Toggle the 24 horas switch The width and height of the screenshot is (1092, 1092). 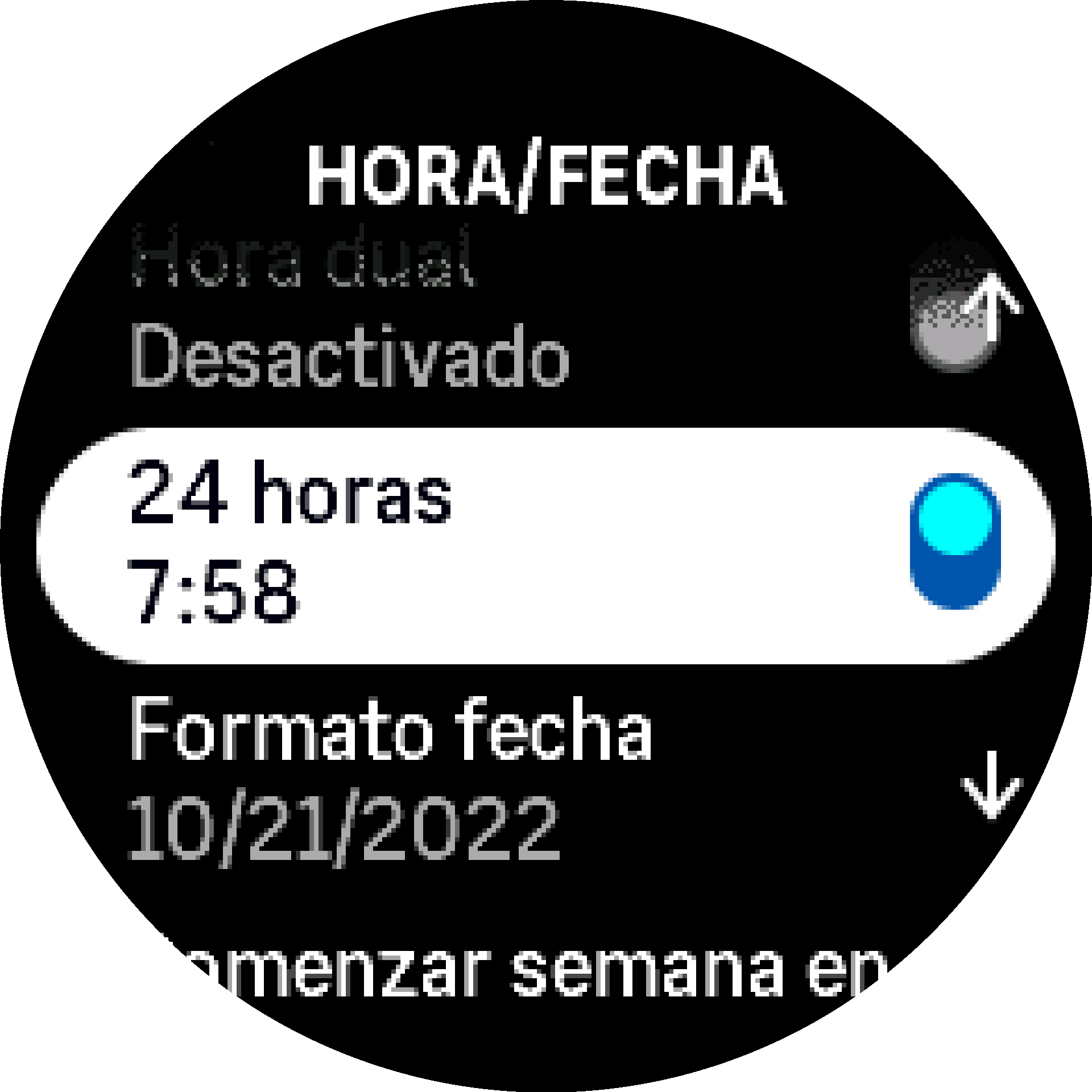pos(954,541)
